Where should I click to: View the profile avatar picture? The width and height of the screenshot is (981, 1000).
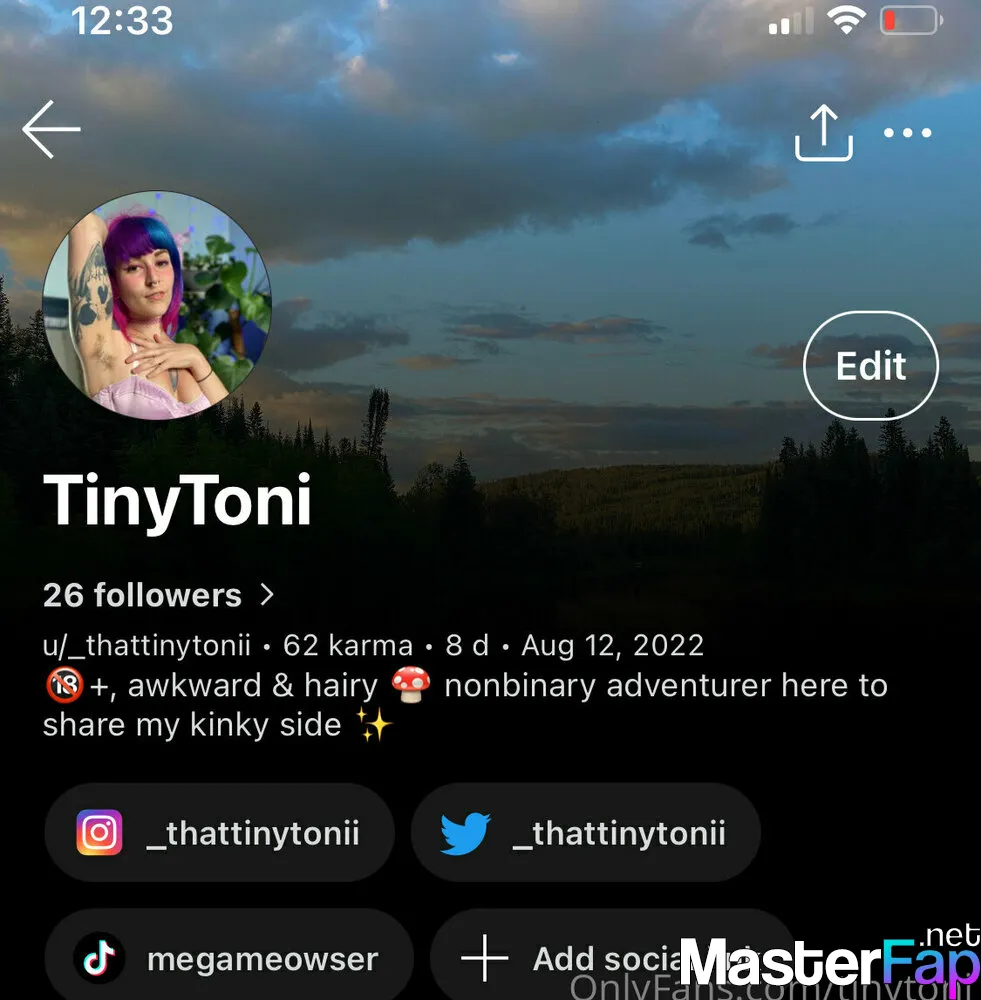[x=157, y=305]
